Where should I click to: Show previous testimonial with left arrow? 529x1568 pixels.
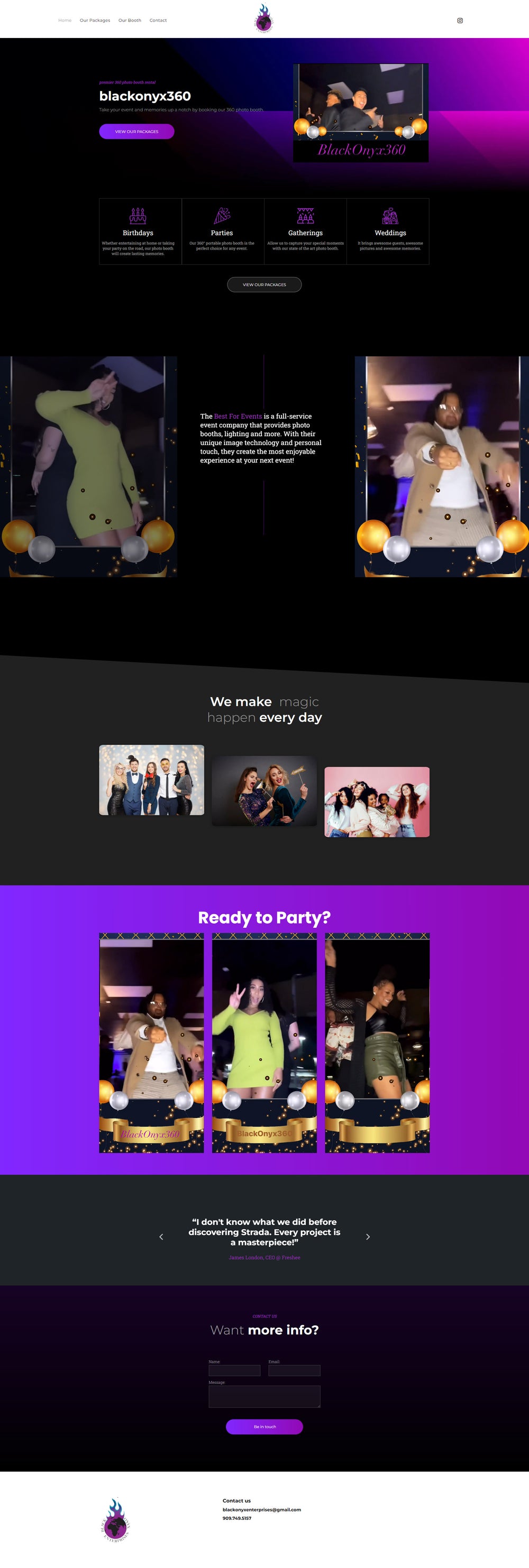[161, 1236]
